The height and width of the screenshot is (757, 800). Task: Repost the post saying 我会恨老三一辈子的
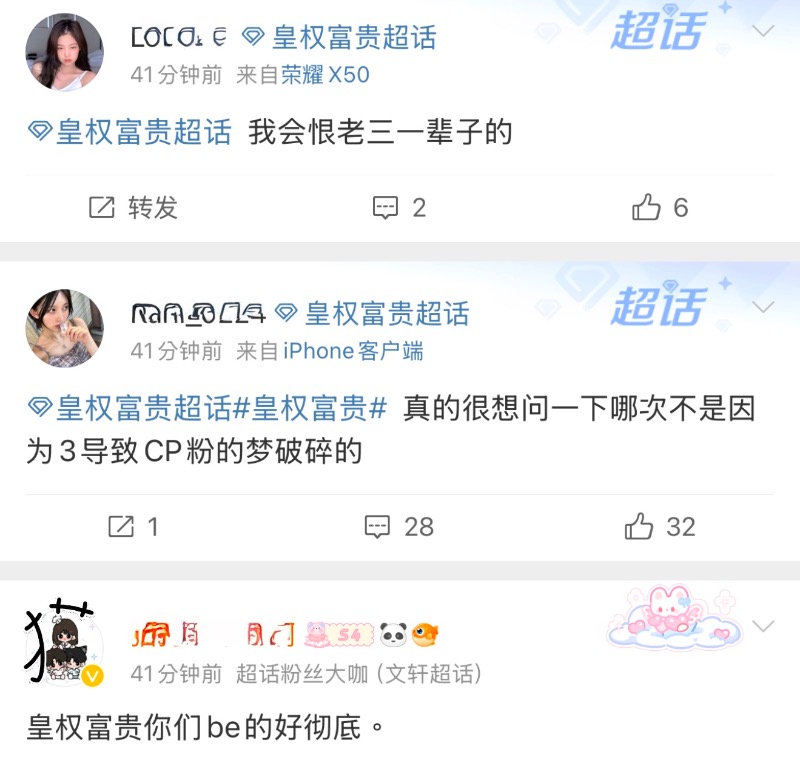pyautogui.click(x=133, y=207)
